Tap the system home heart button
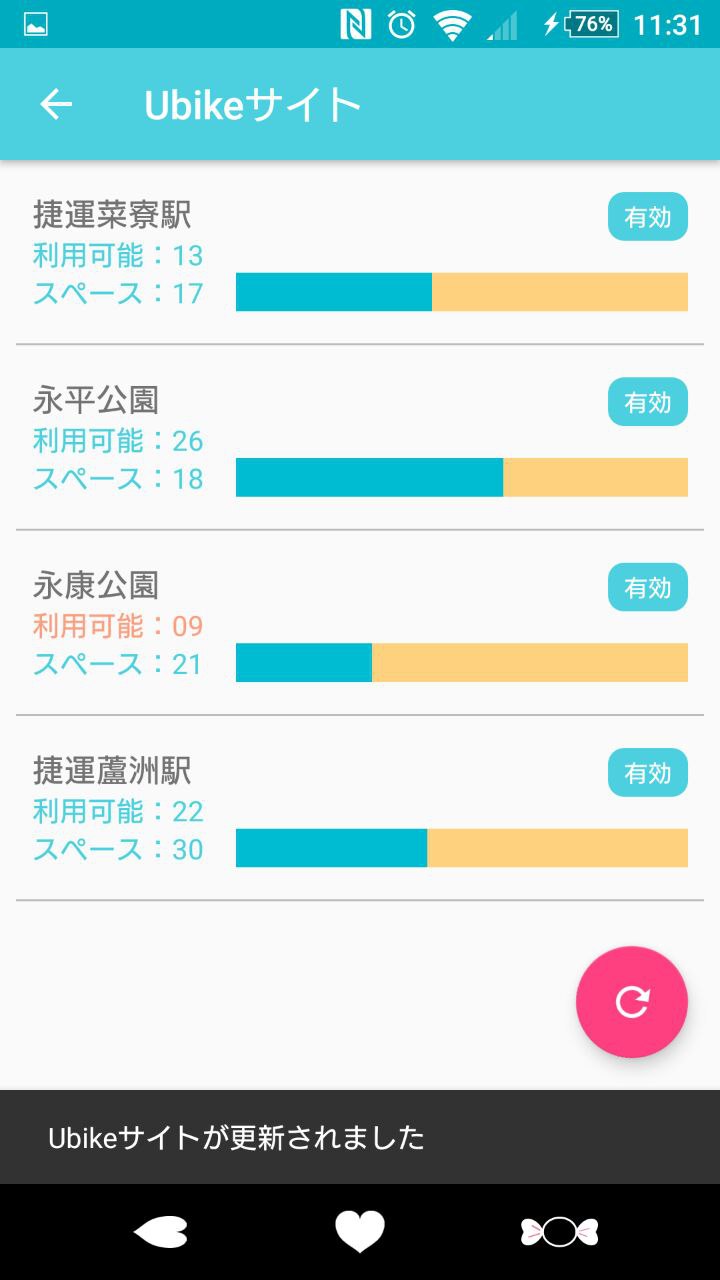 pos(359,1231)
